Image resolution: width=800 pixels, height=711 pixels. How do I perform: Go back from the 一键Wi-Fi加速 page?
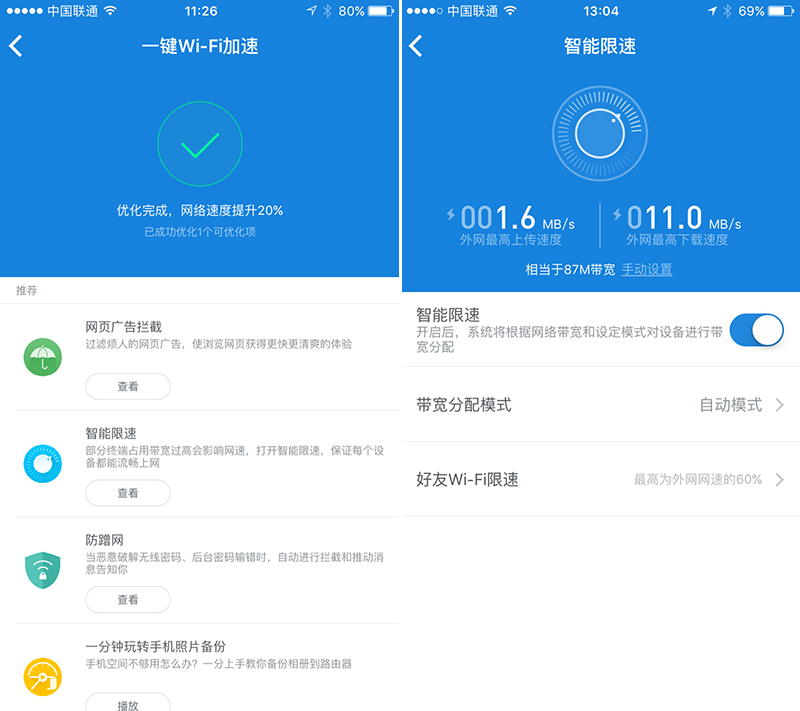(x=16, y=46)
